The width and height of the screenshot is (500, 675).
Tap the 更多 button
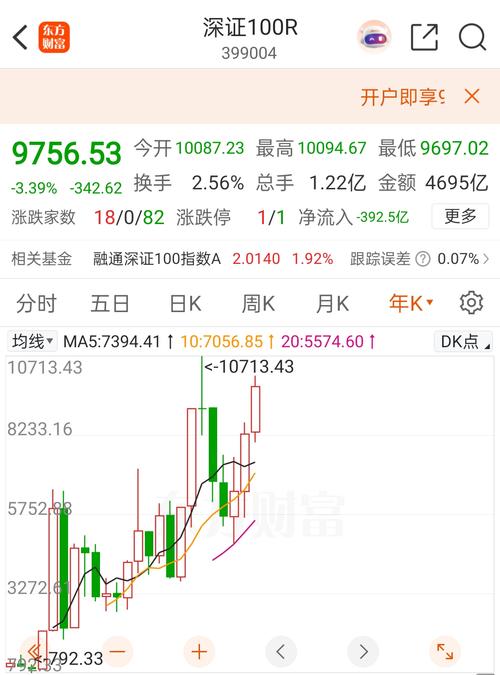(x=460, y=216)
